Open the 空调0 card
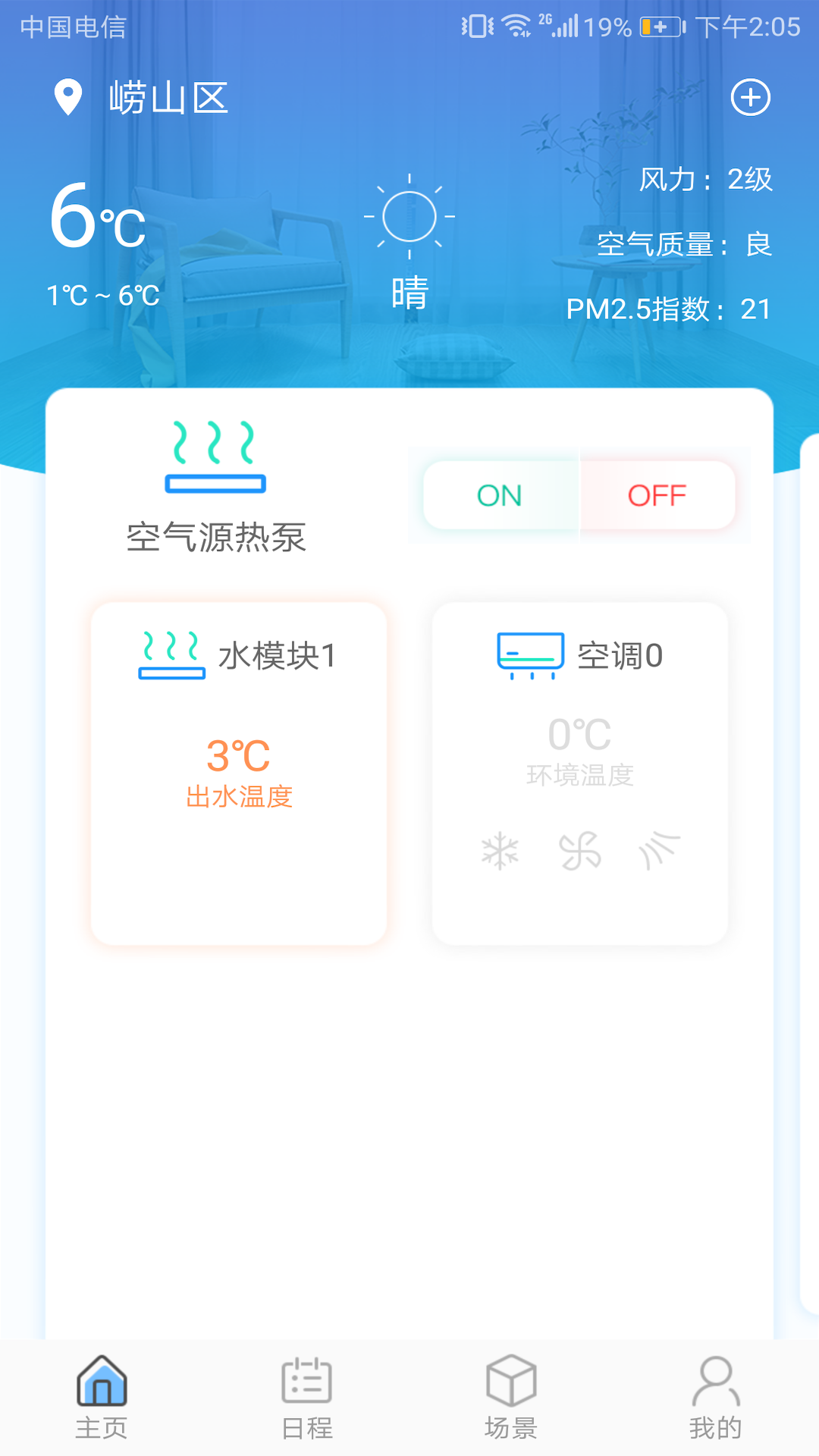Viewport: 819px width, 1456px height. pyautogui.click(x=579, y=773)
